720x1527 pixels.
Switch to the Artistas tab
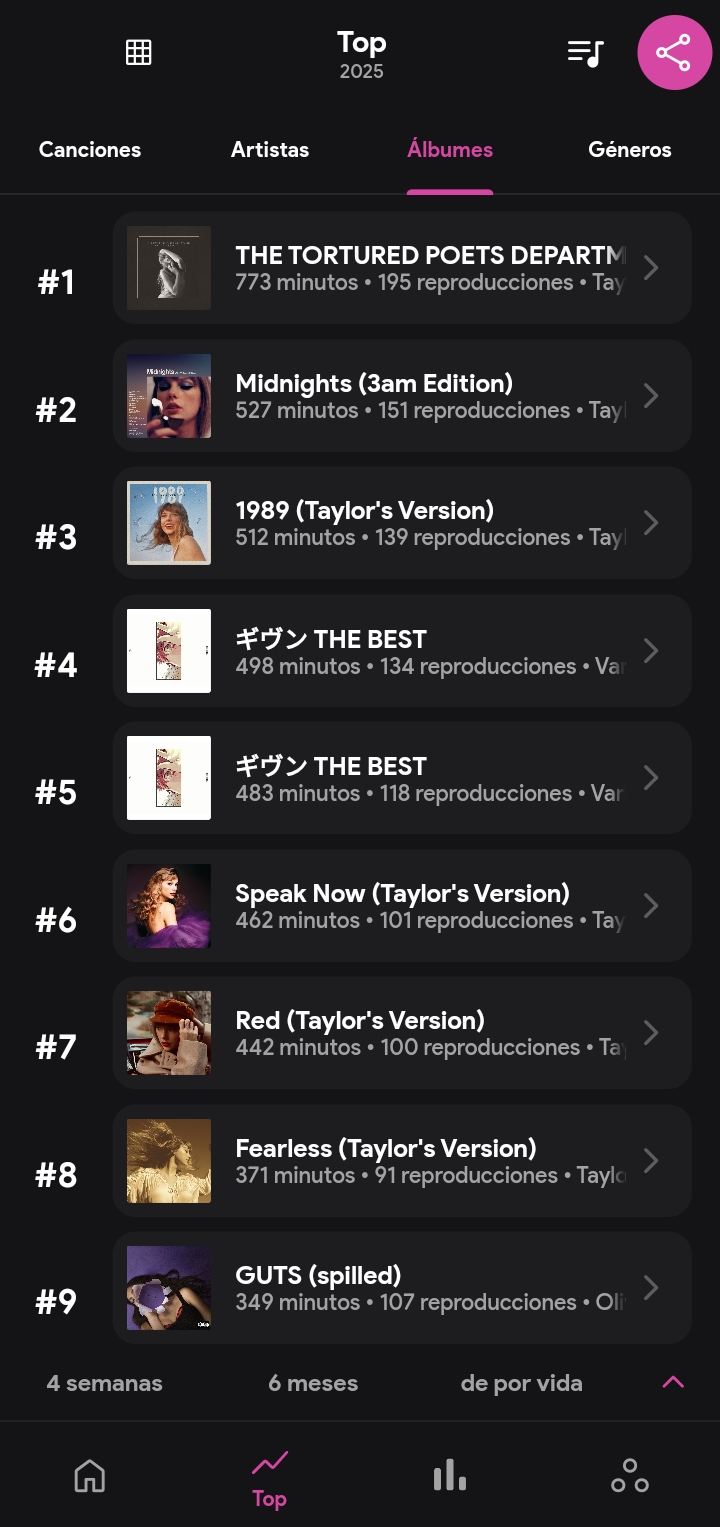click(270, 150)
